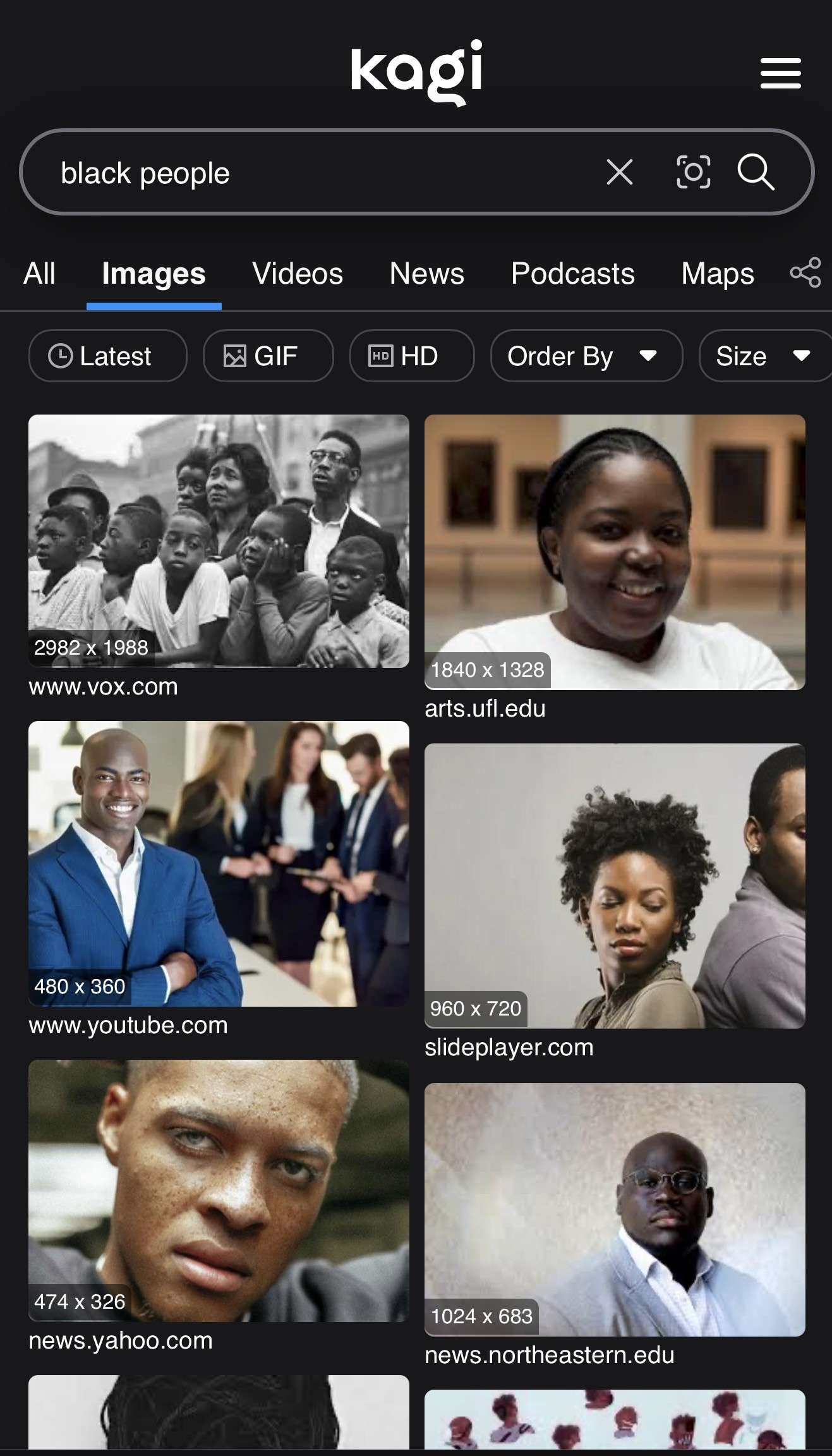Open the arts.ufl.edu image result

click(615, 552)
